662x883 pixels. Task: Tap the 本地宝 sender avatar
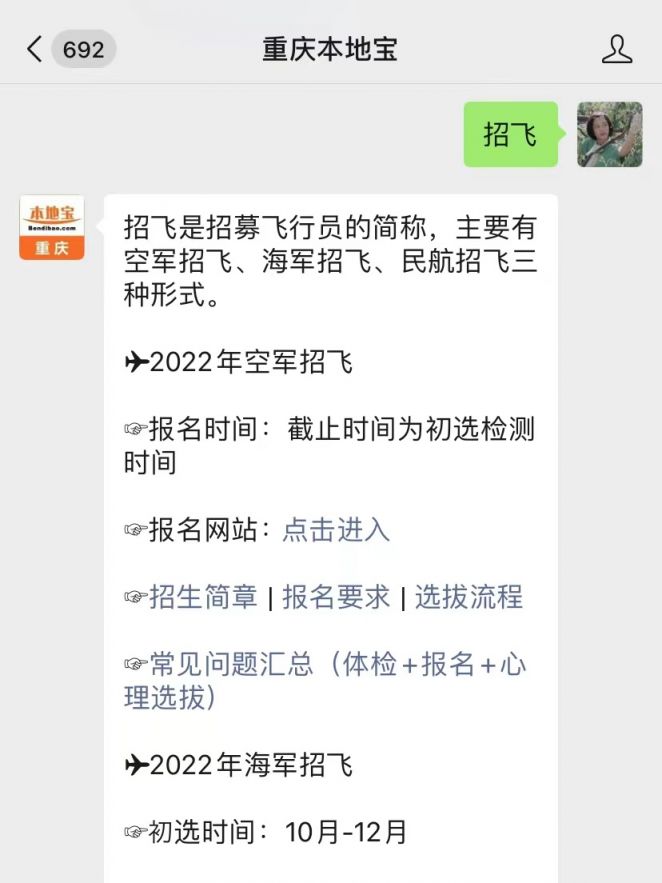(52, 227)
